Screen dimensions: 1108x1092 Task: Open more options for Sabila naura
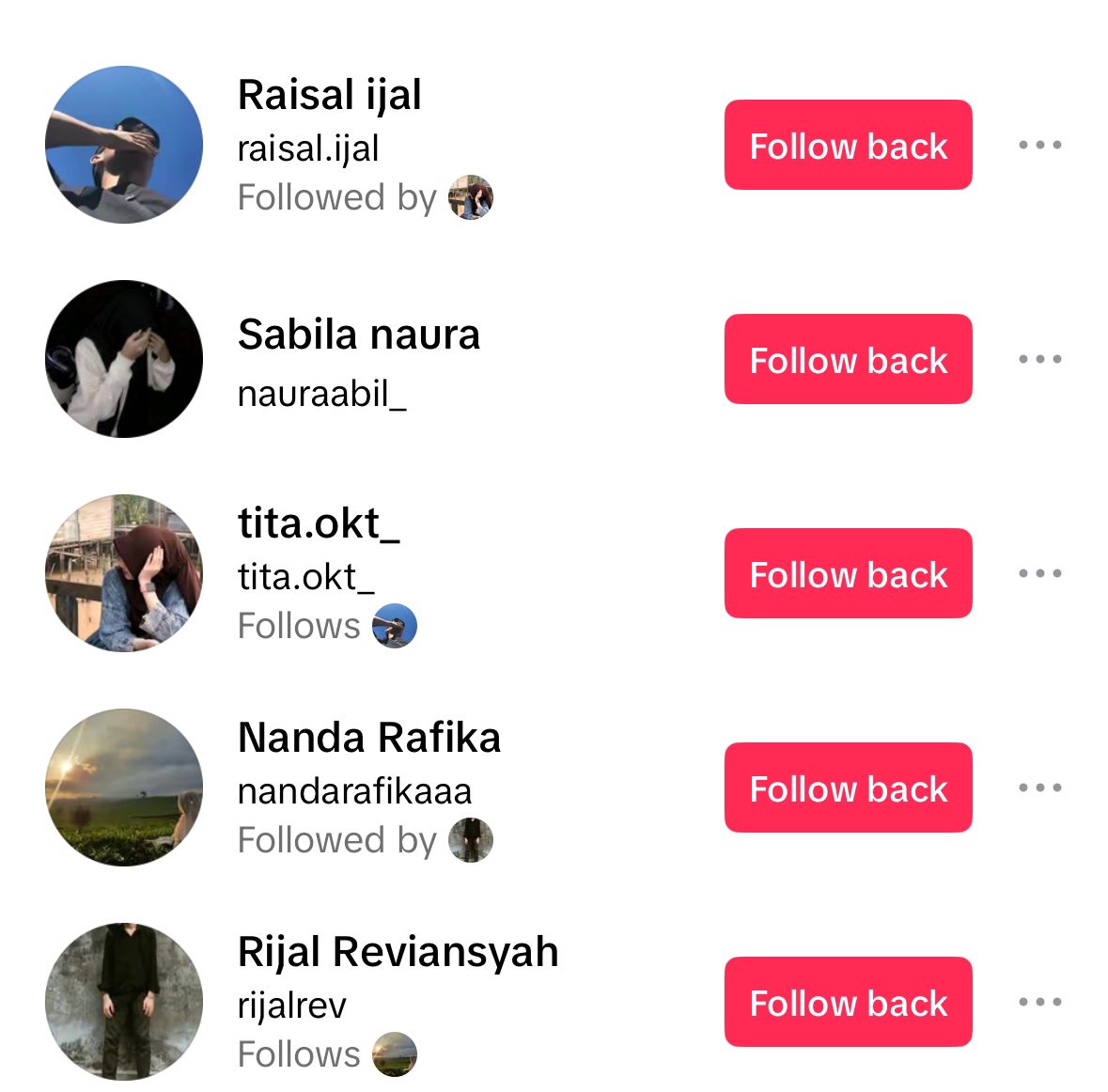tap(1039, 359)
